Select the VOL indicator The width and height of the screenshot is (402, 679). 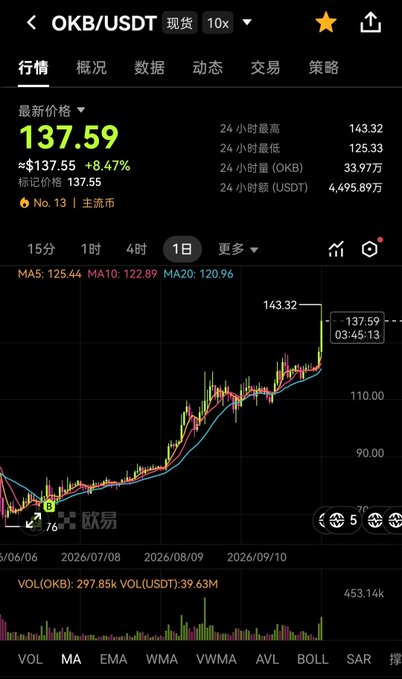pos(30,659)
